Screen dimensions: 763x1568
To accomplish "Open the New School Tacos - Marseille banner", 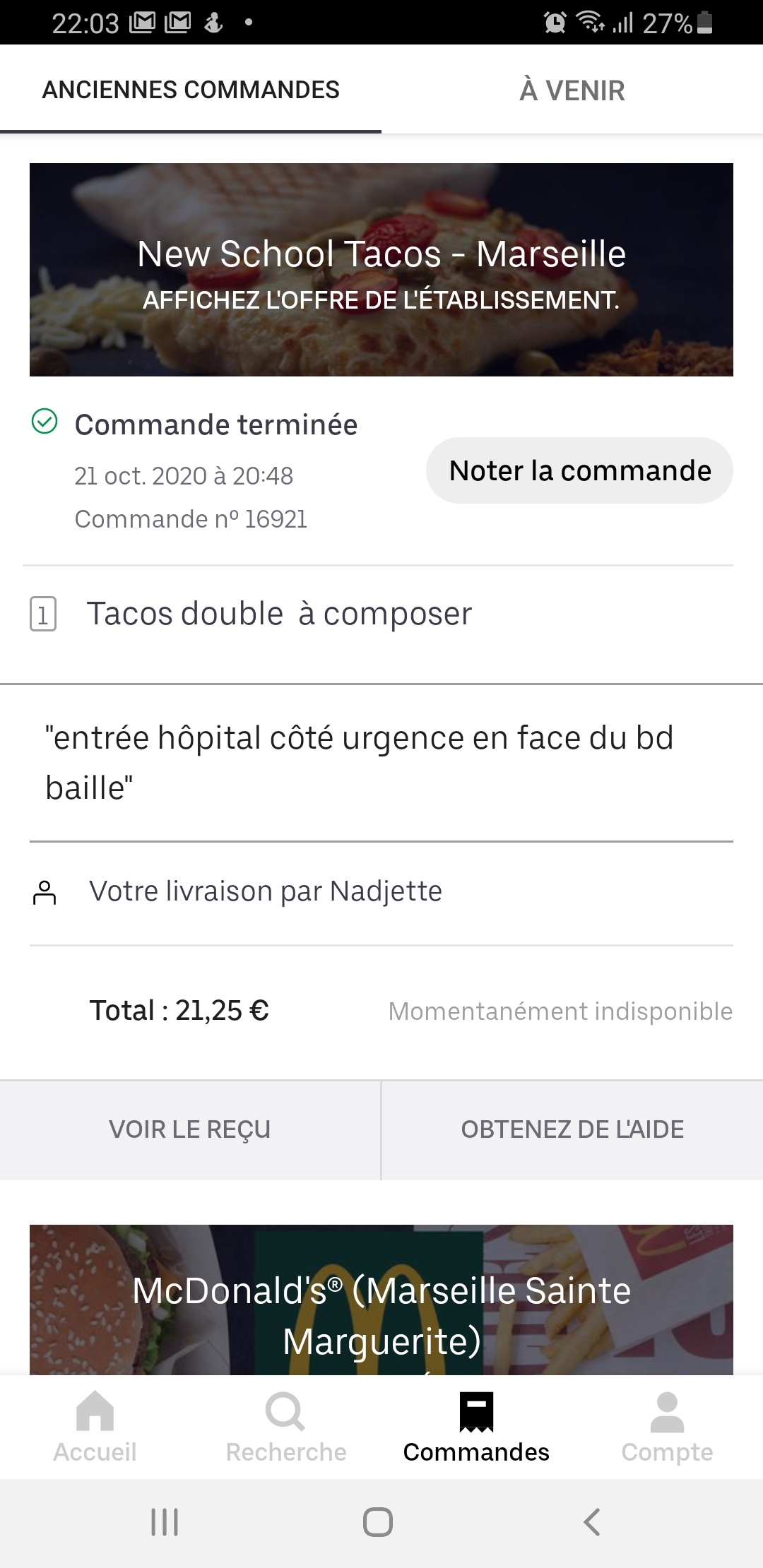I will pyautogui.click(x=381, y=269).
